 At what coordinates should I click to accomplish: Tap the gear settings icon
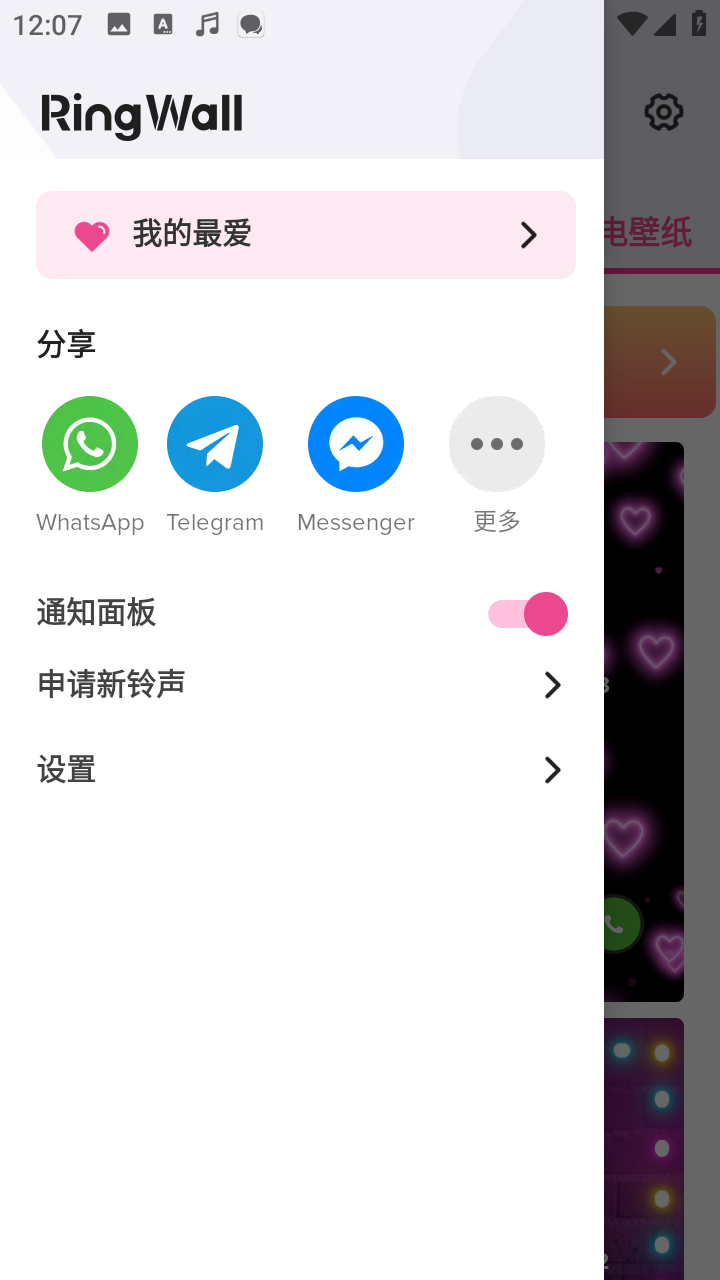(x=663, y=112)
